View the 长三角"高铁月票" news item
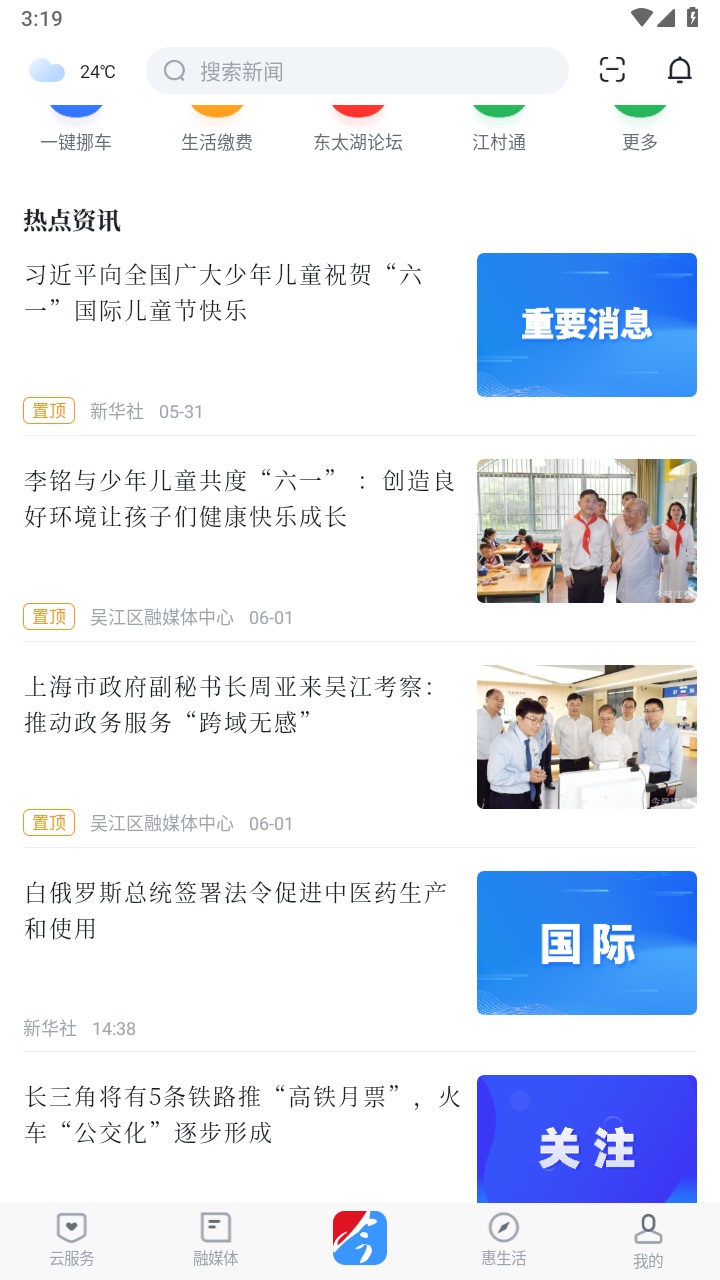The image size is (720, 1280). [240, 1114]
